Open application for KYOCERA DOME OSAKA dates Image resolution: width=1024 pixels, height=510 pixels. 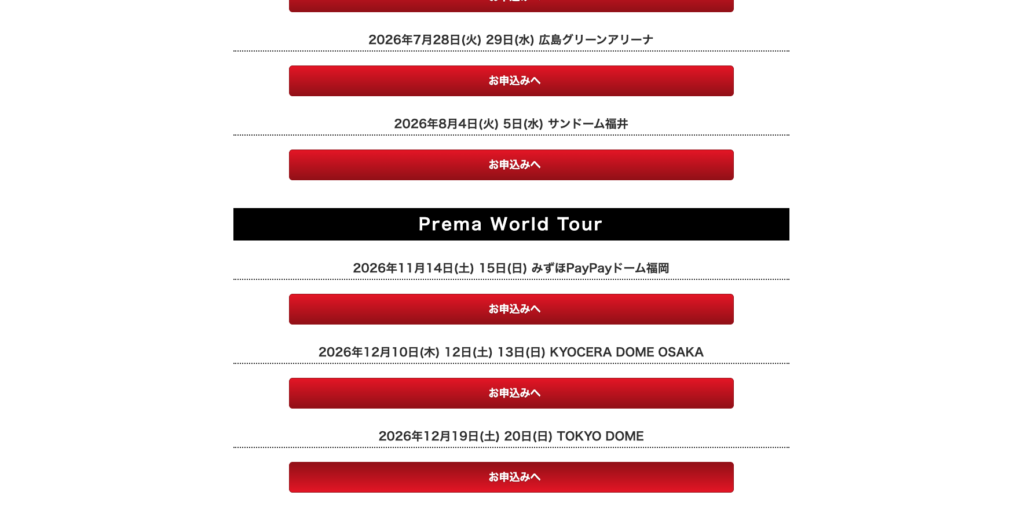(x=511, y=393)
